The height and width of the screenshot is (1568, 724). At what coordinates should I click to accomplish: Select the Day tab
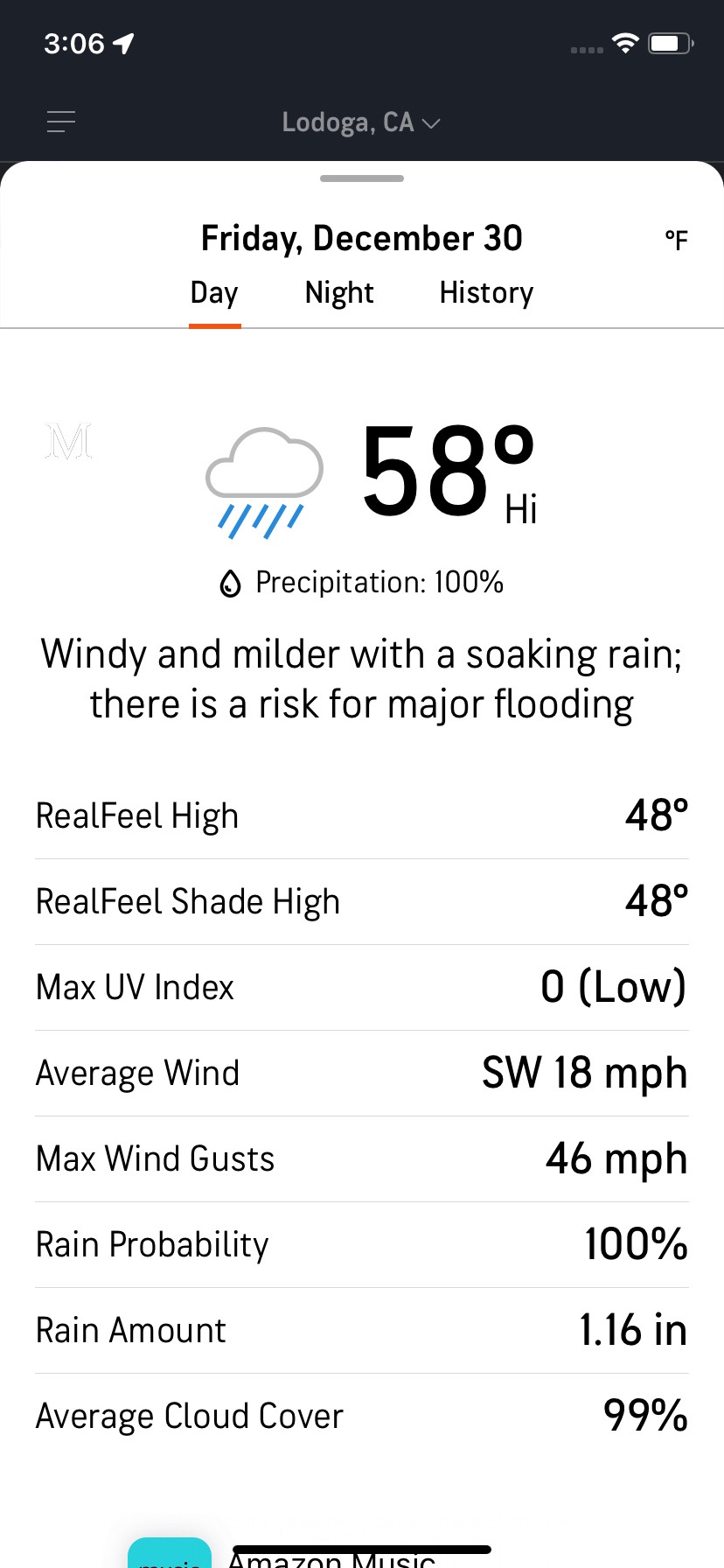(x=214, y=293)
